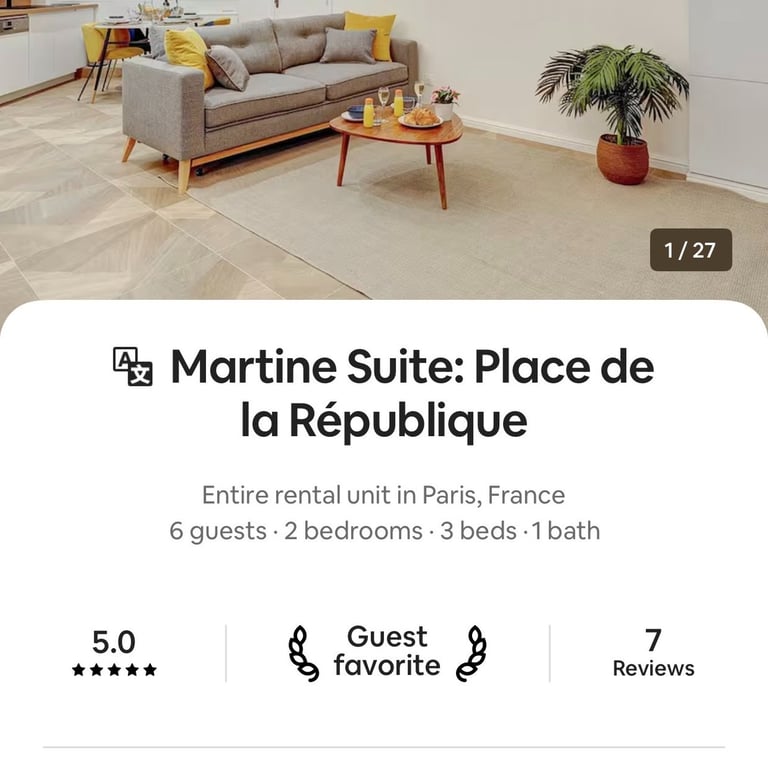Image resolution: width=768 pixels, height=768 pixels.
Task: Open the 7 Reviews section
Action: click(x=653, y=653)
